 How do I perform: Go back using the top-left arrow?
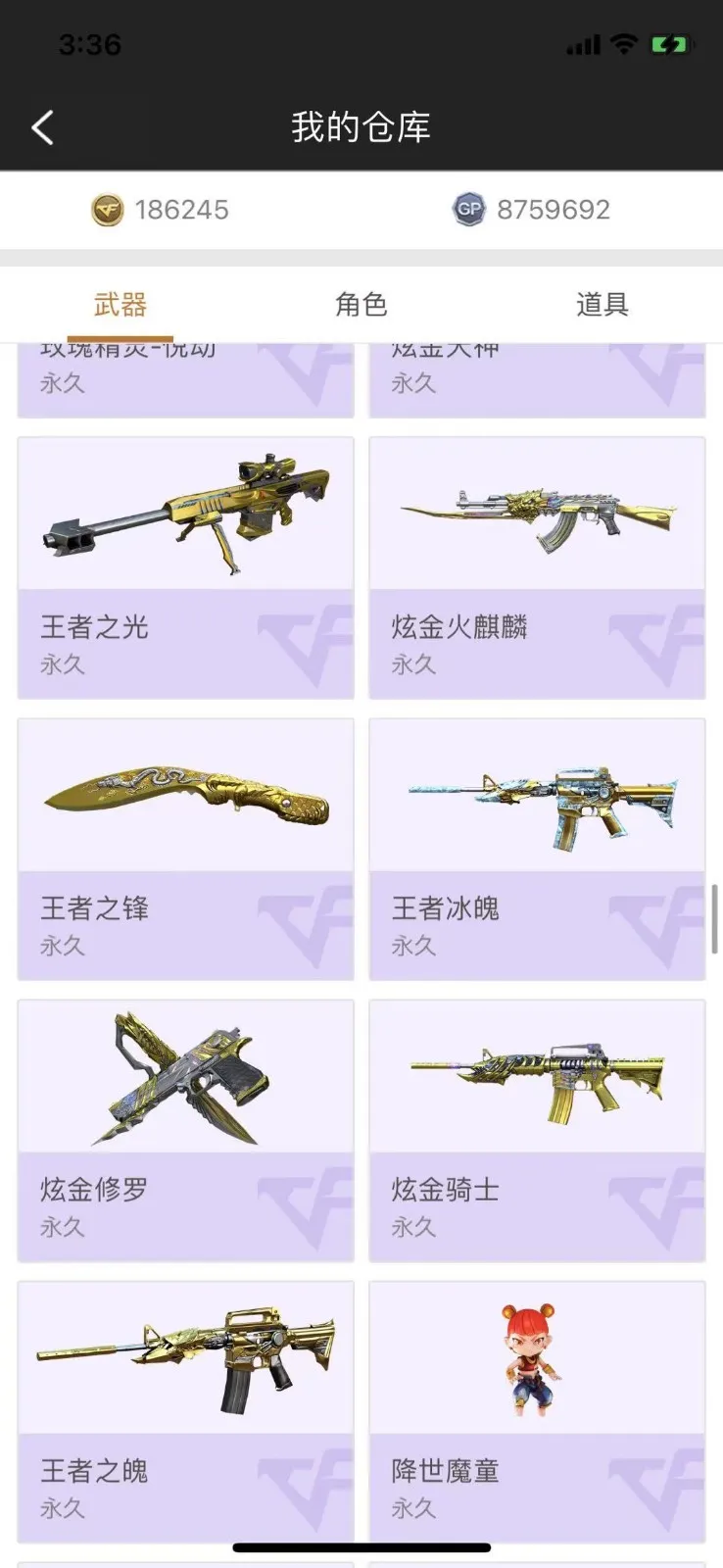click(x=42, y=127)
